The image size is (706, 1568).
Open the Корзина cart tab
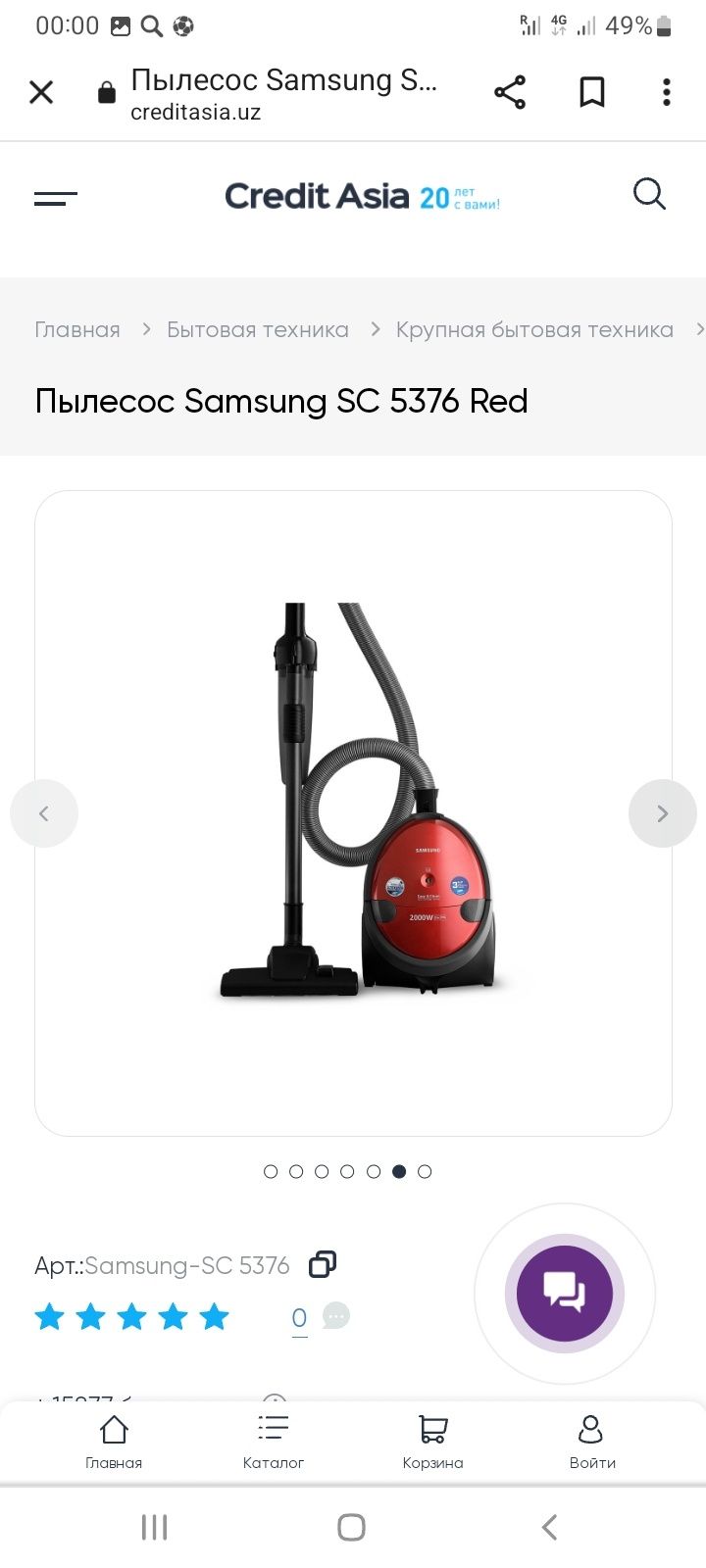pyautogui.click(x=432, y=1441)
